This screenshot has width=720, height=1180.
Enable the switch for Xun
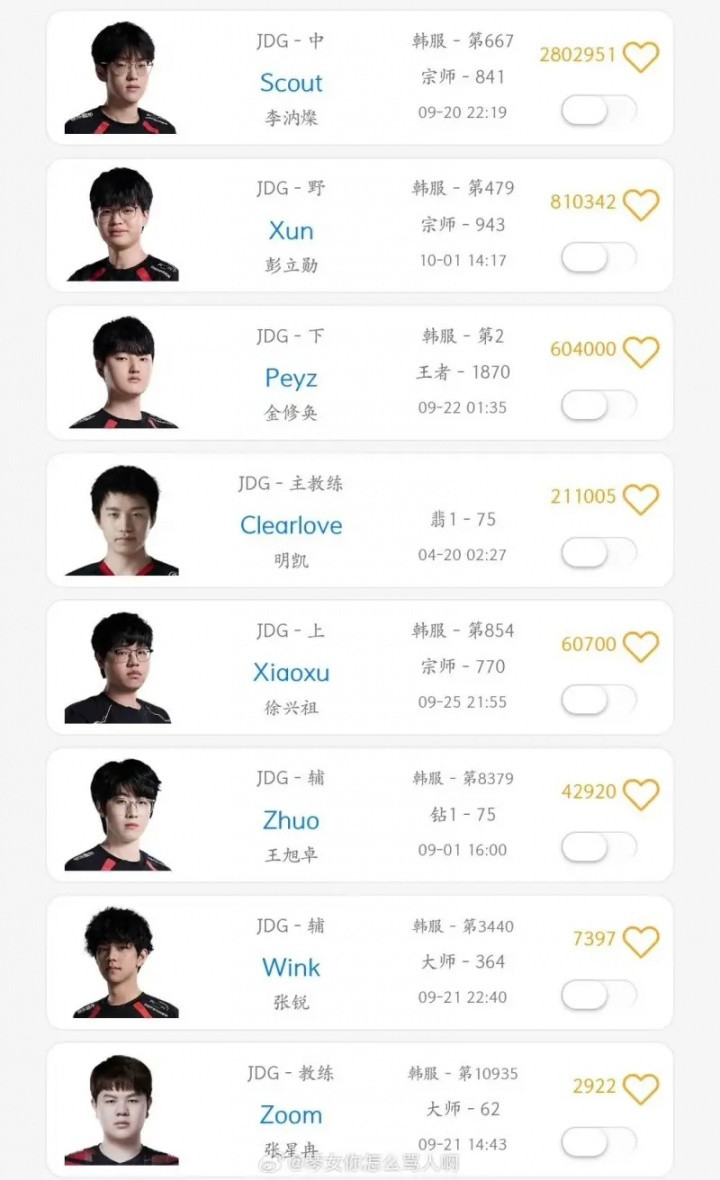coord(598,258)
